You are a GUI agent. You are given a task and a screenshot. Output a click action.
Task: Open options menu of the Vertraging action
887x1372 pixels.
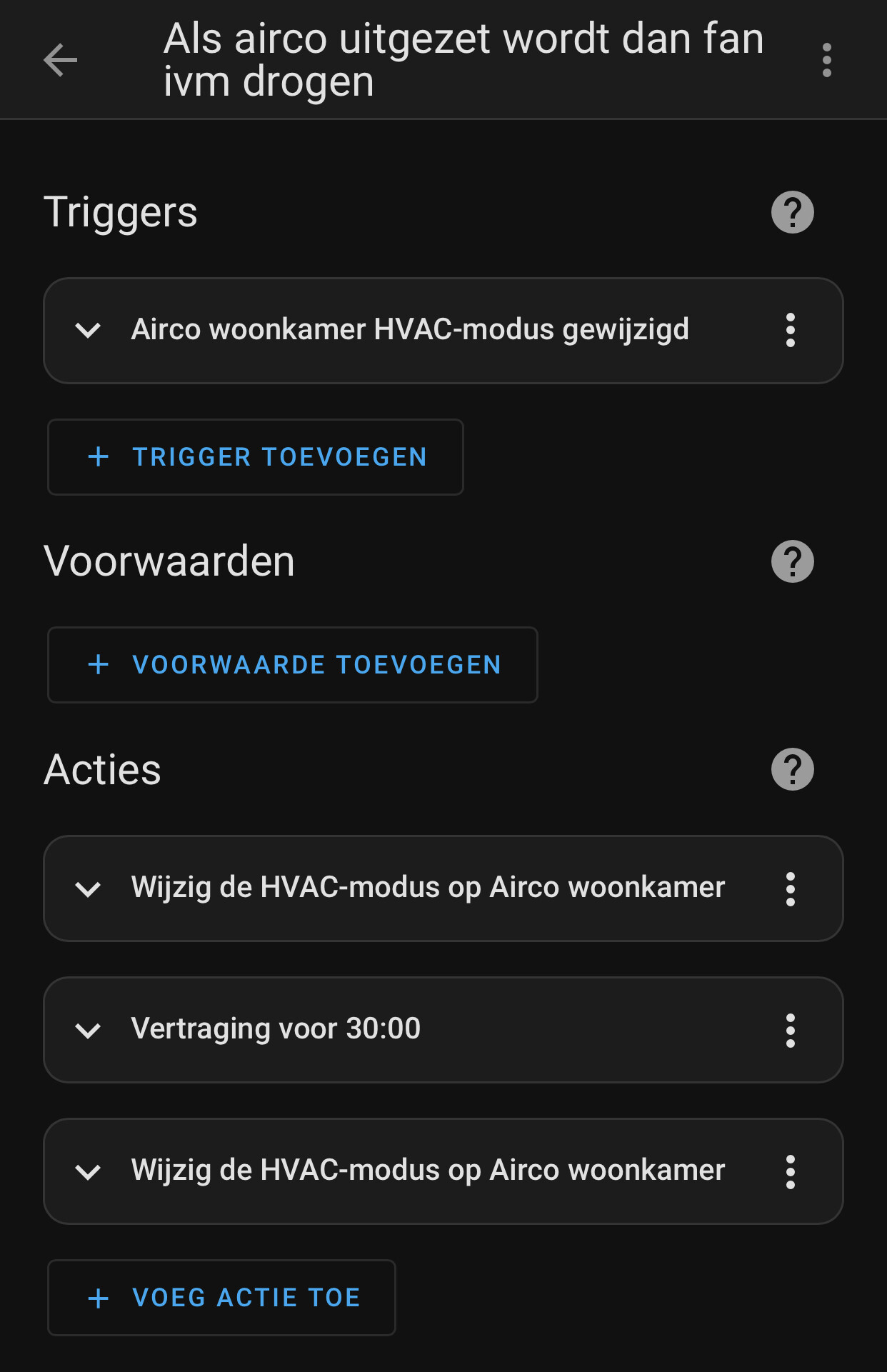(x=790, y=1030)
